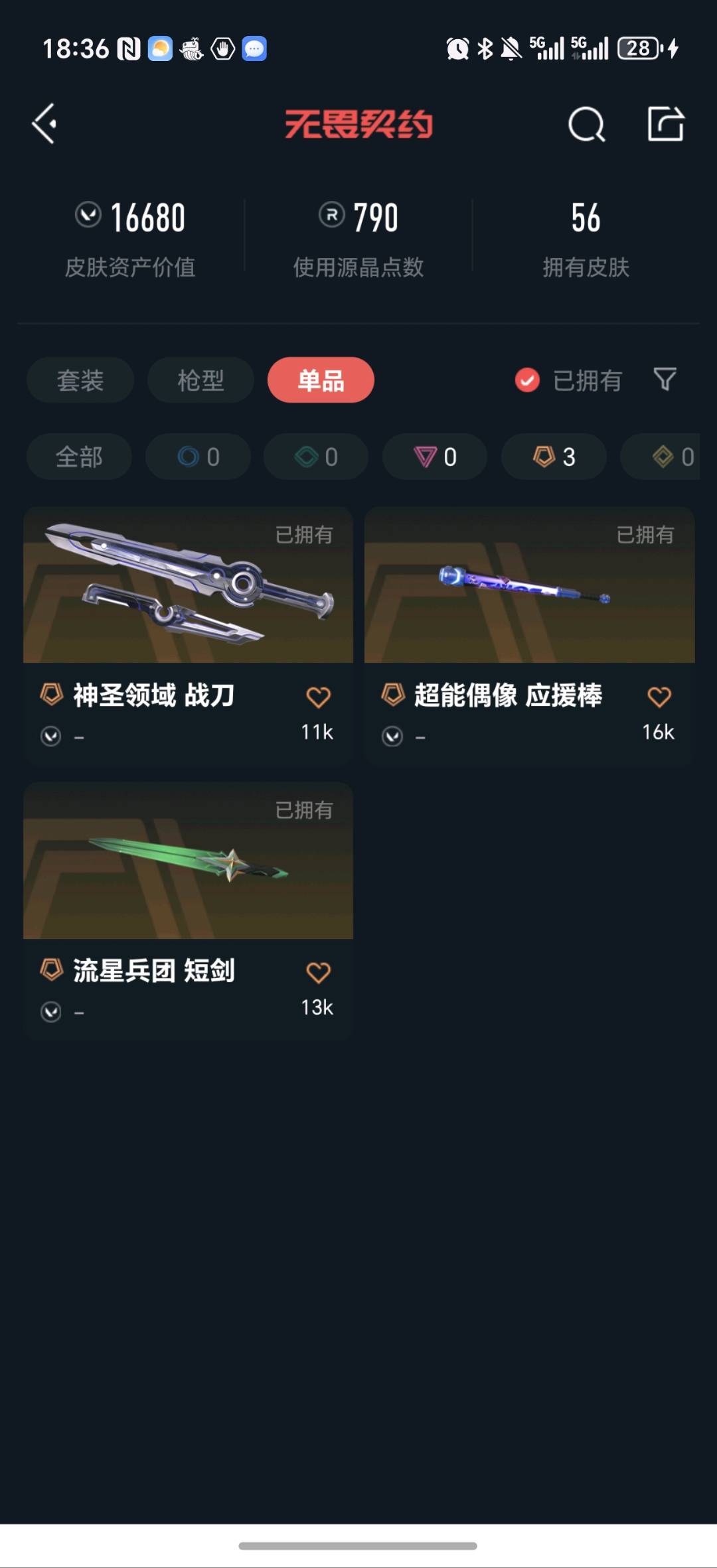
Task: Filter by green diamond rarity chip
Action: [x=316, y=457]
